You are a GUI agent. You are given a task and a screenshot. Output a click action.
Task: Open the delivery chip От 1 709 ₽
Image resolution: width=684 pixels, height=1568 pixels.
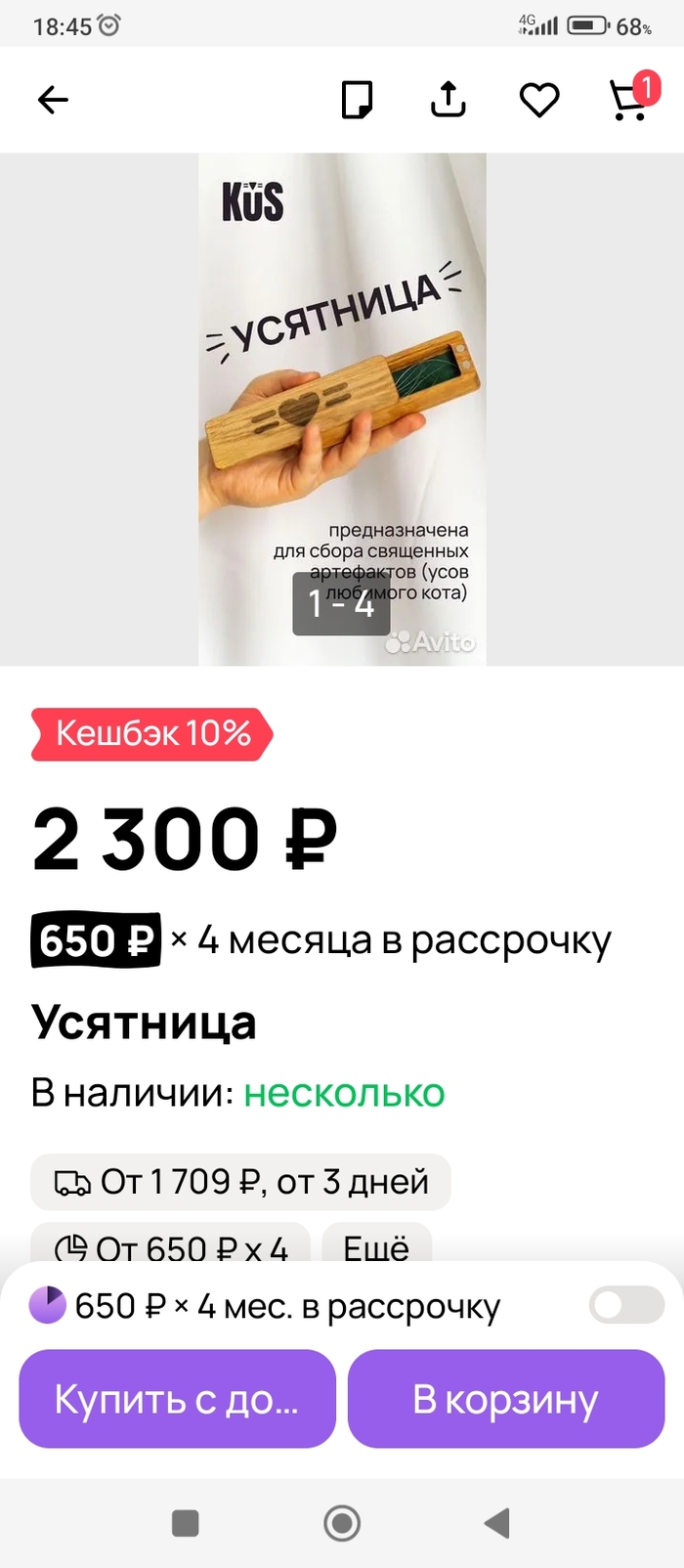pyautogui.click(x=240, y=1182)
